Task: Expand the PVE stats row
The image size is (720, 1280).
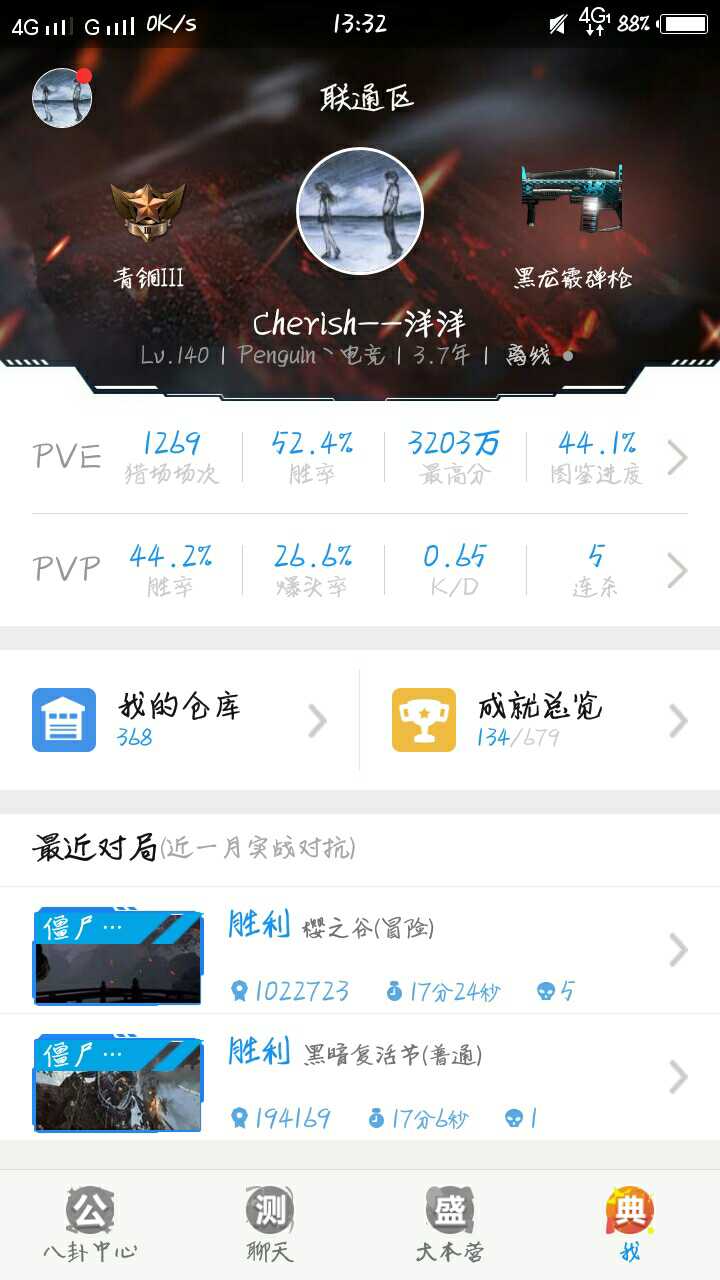Action: (x=360, y=457)
